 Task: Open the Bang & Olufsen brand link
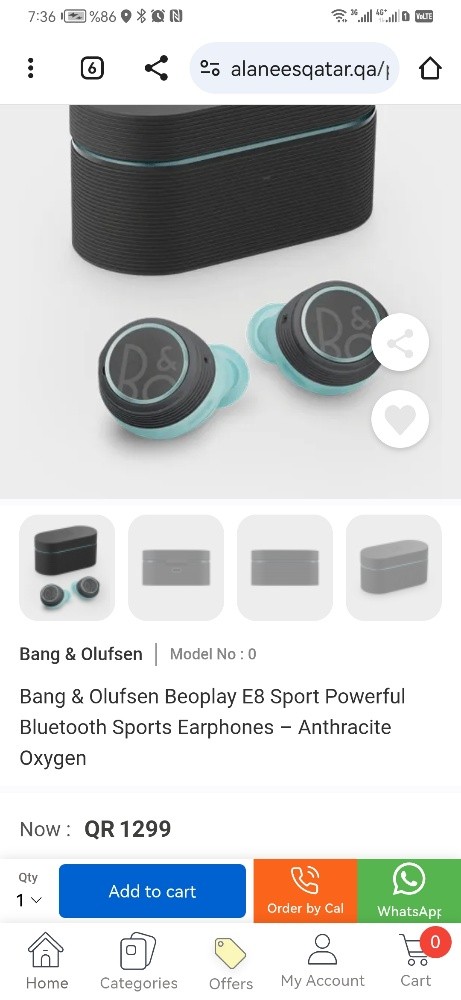tap(81, 654)
